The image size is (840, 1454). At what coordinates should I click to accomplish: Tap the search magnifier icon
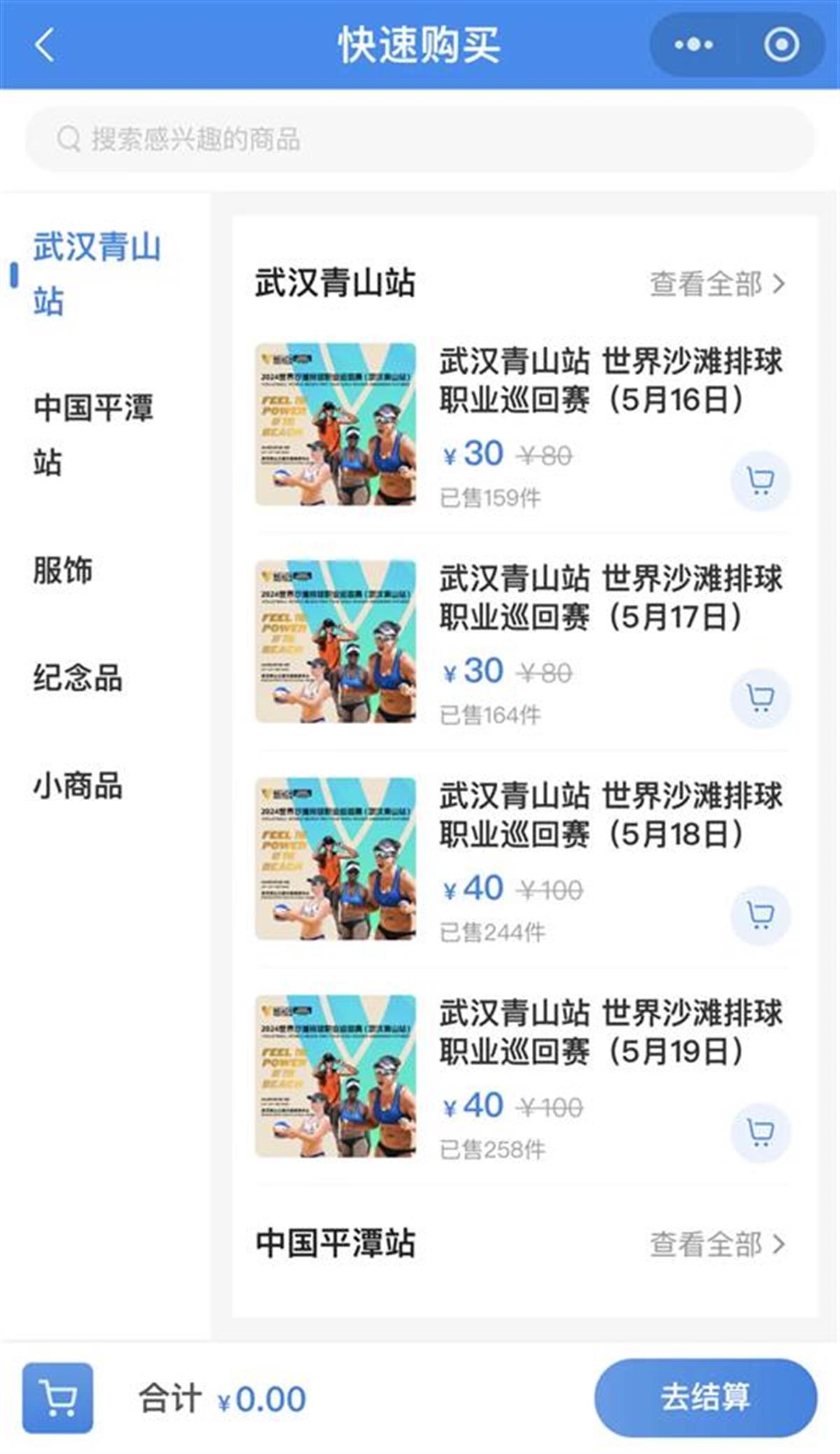[68, 138]
